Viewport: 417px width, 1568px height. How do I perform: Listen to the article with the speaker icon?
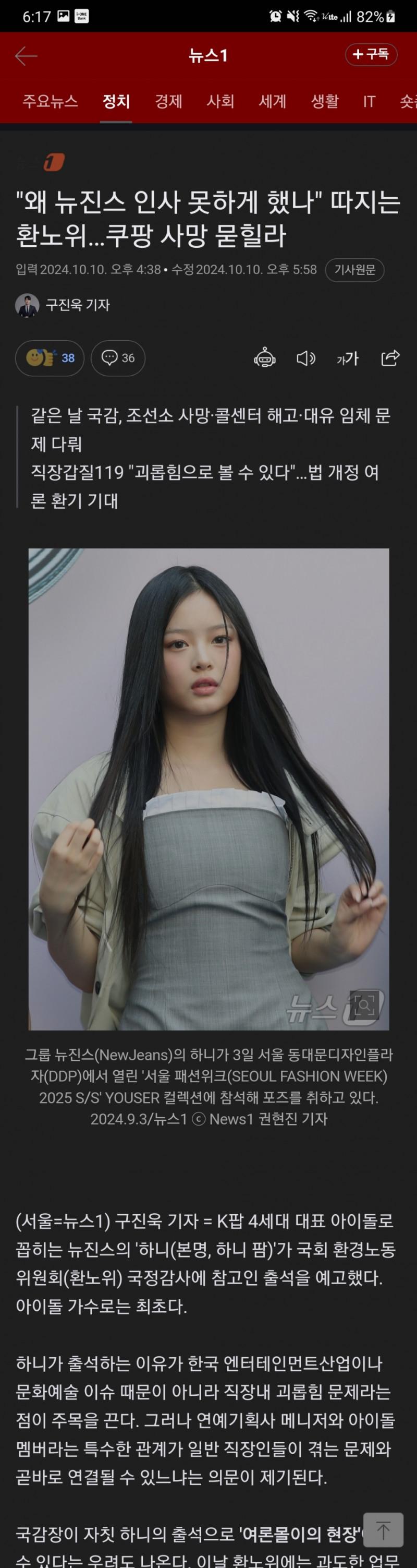pos(306,358)
